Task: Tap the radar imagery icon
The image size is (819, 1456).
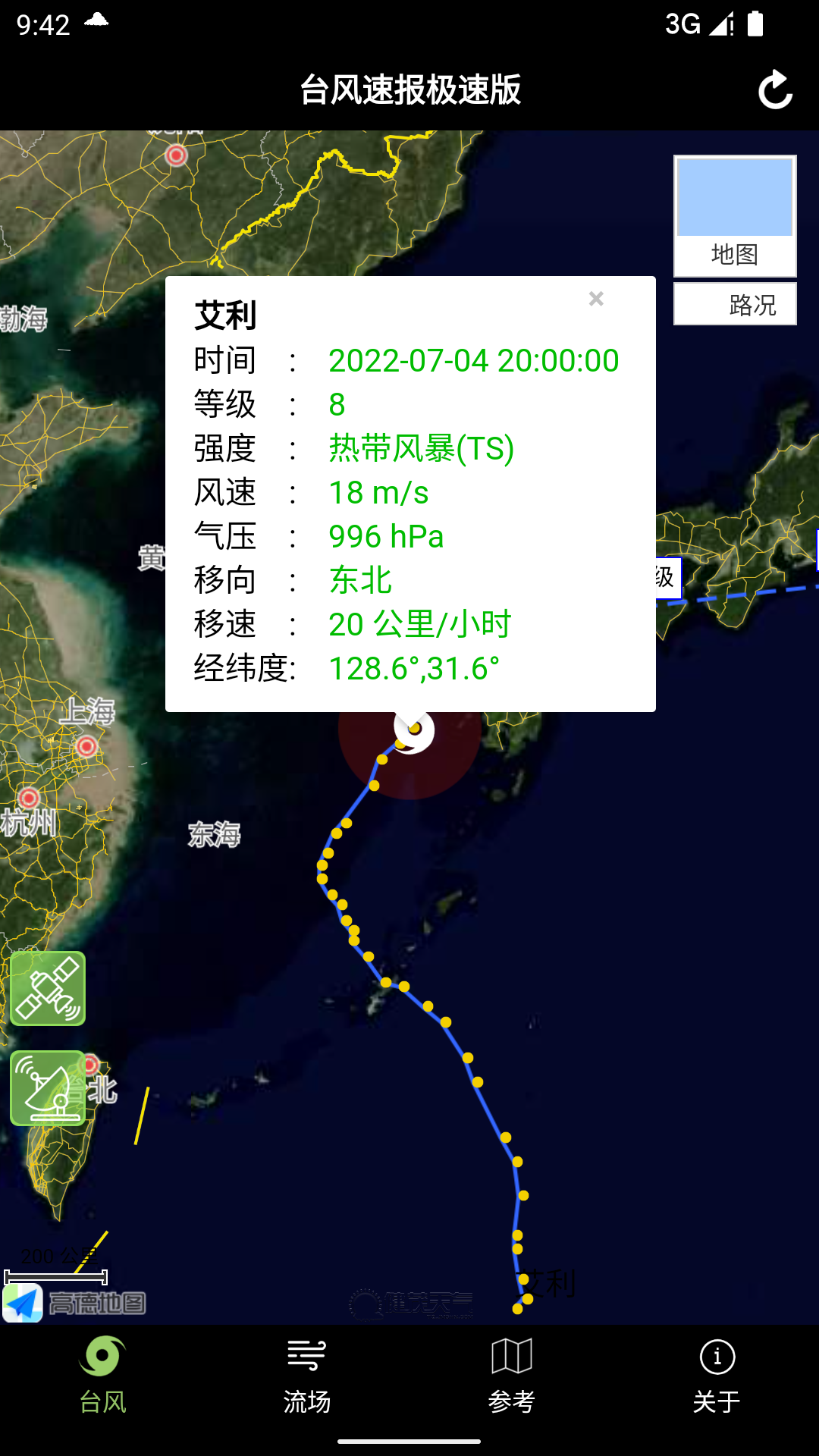Action: coord(48,1087)
